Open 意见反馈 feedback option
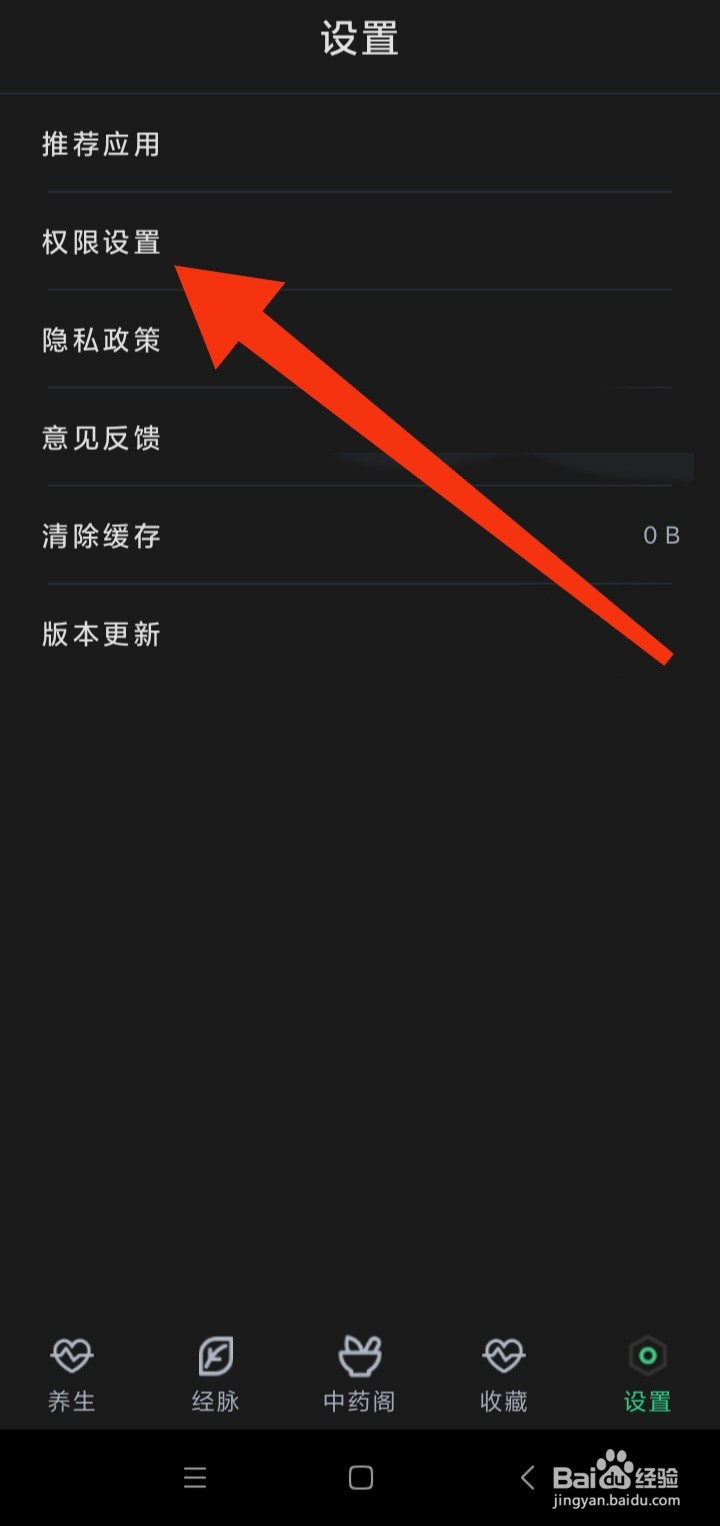 (x=101, y=438)
